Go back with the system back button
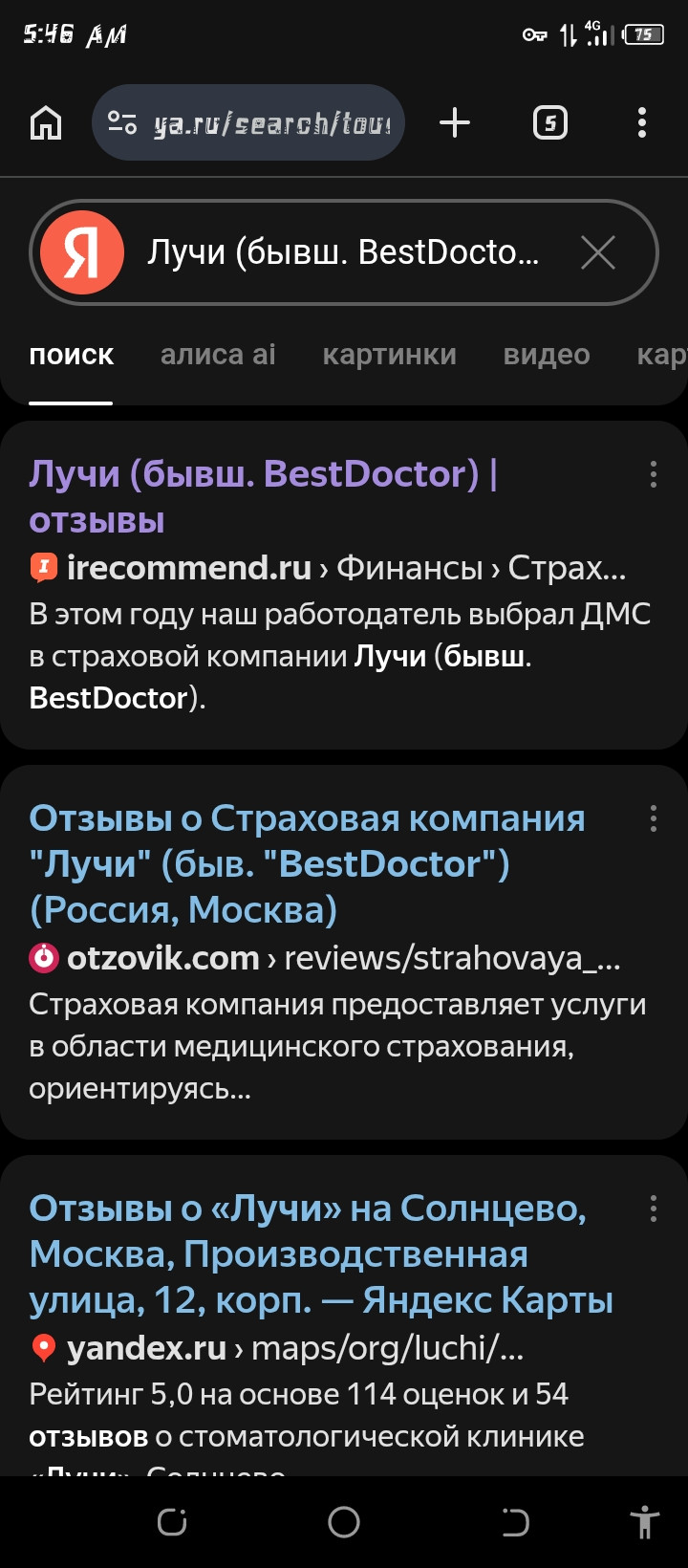 pyautogui.click(x=516, y=1522)
